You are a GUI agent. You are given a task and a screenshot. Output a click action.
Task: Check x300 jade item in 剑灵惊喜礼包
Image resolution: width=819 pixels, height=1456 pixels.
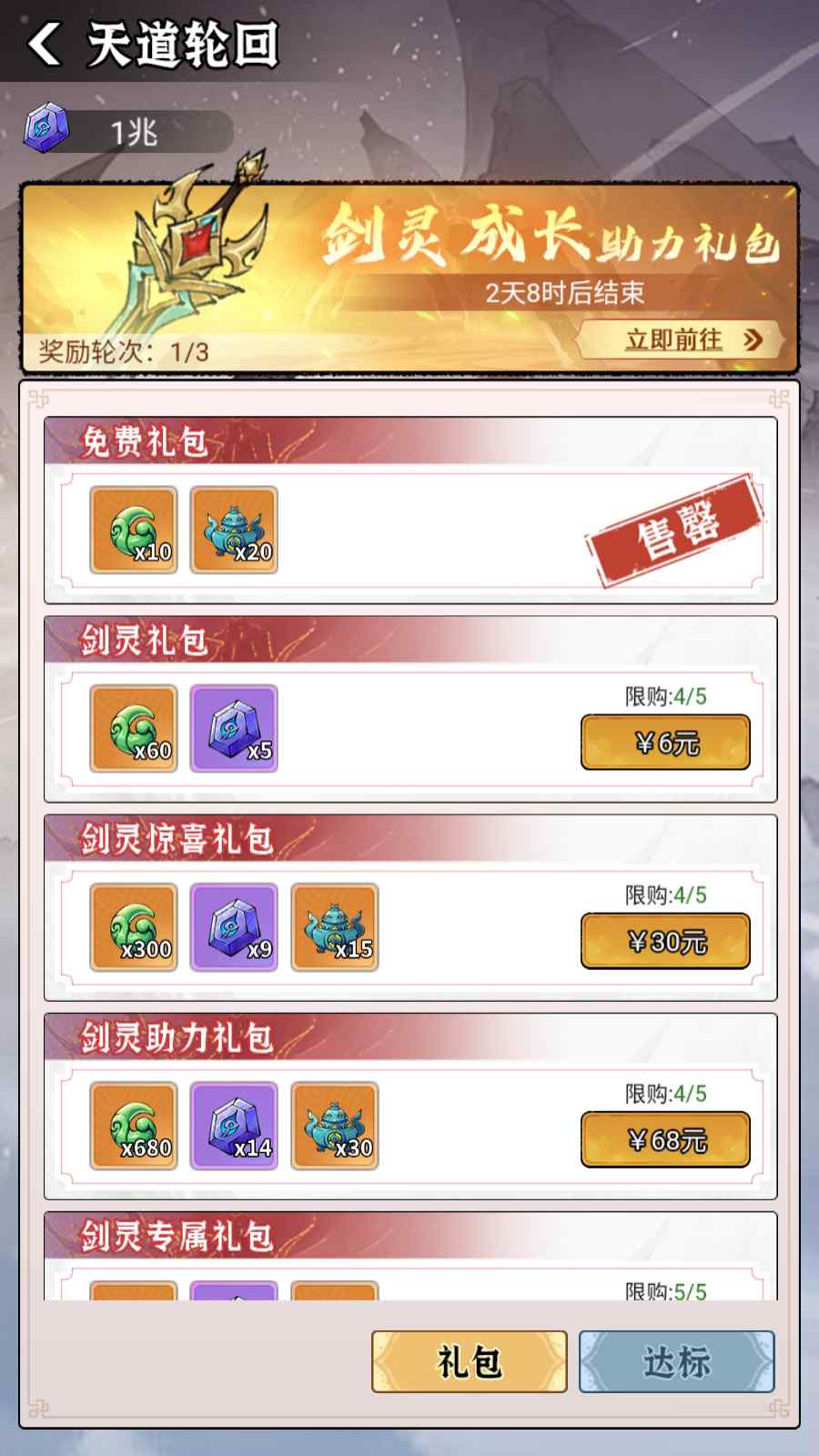click(x=134, y=927)
